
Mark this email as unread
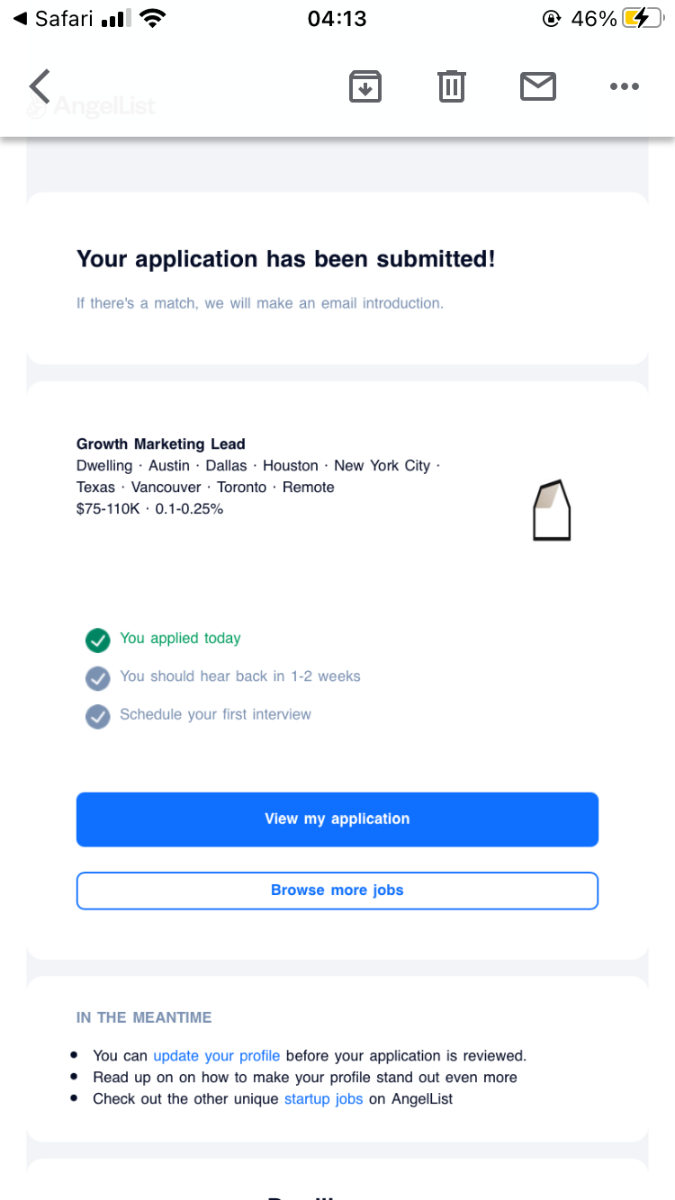[x=538, y=87]
